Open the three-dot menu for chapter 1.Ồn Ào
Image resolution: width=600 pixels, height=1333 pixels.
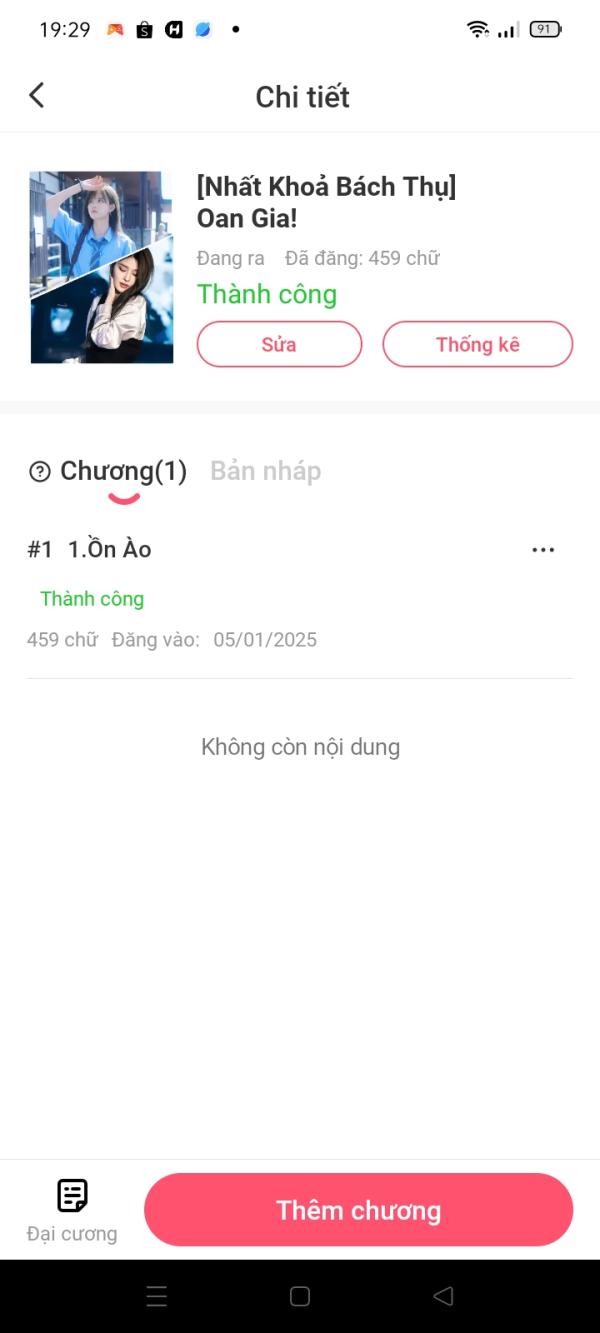(x=543, y=550)
